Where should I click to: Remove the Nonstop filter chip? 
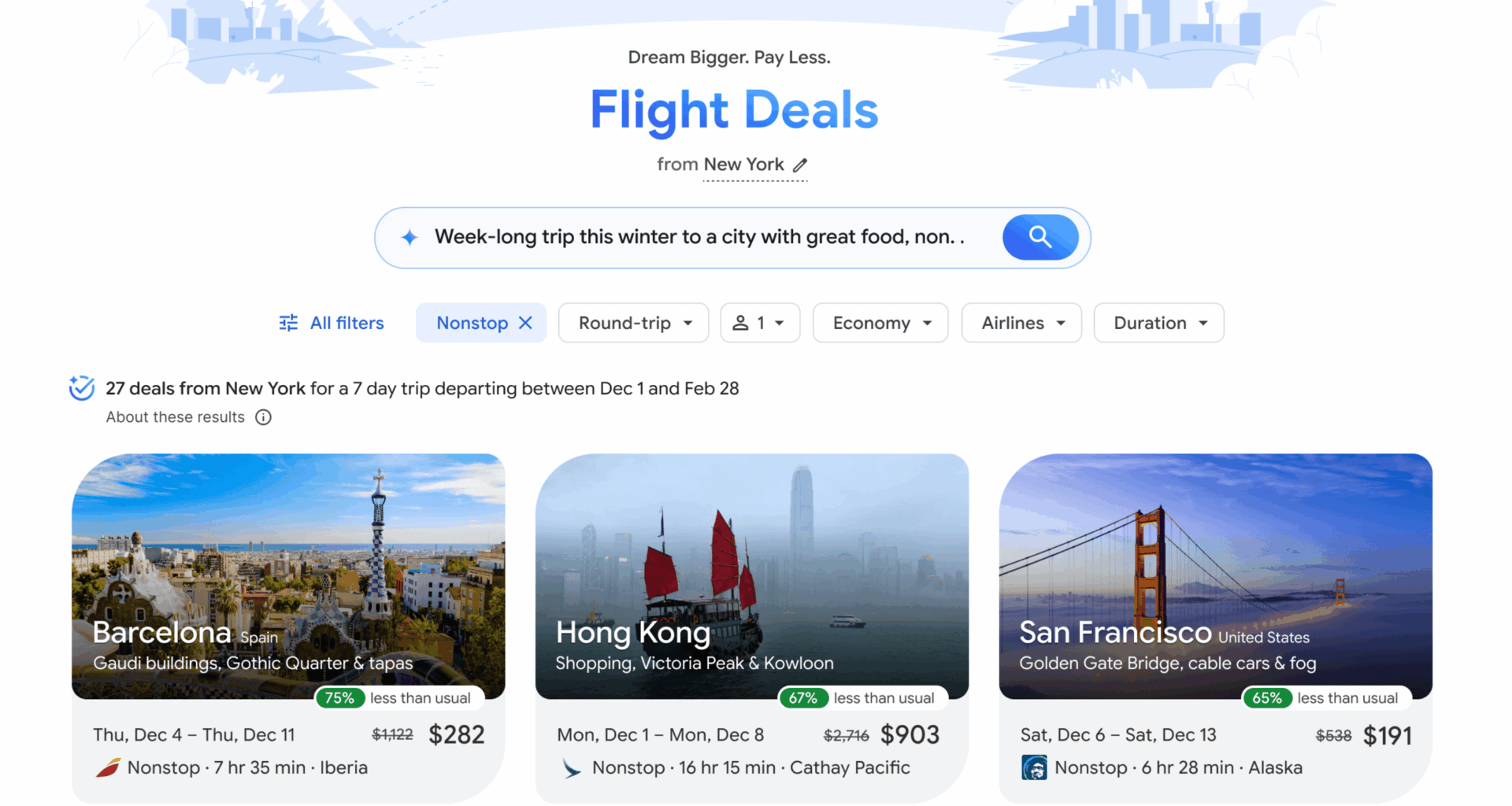526,323
